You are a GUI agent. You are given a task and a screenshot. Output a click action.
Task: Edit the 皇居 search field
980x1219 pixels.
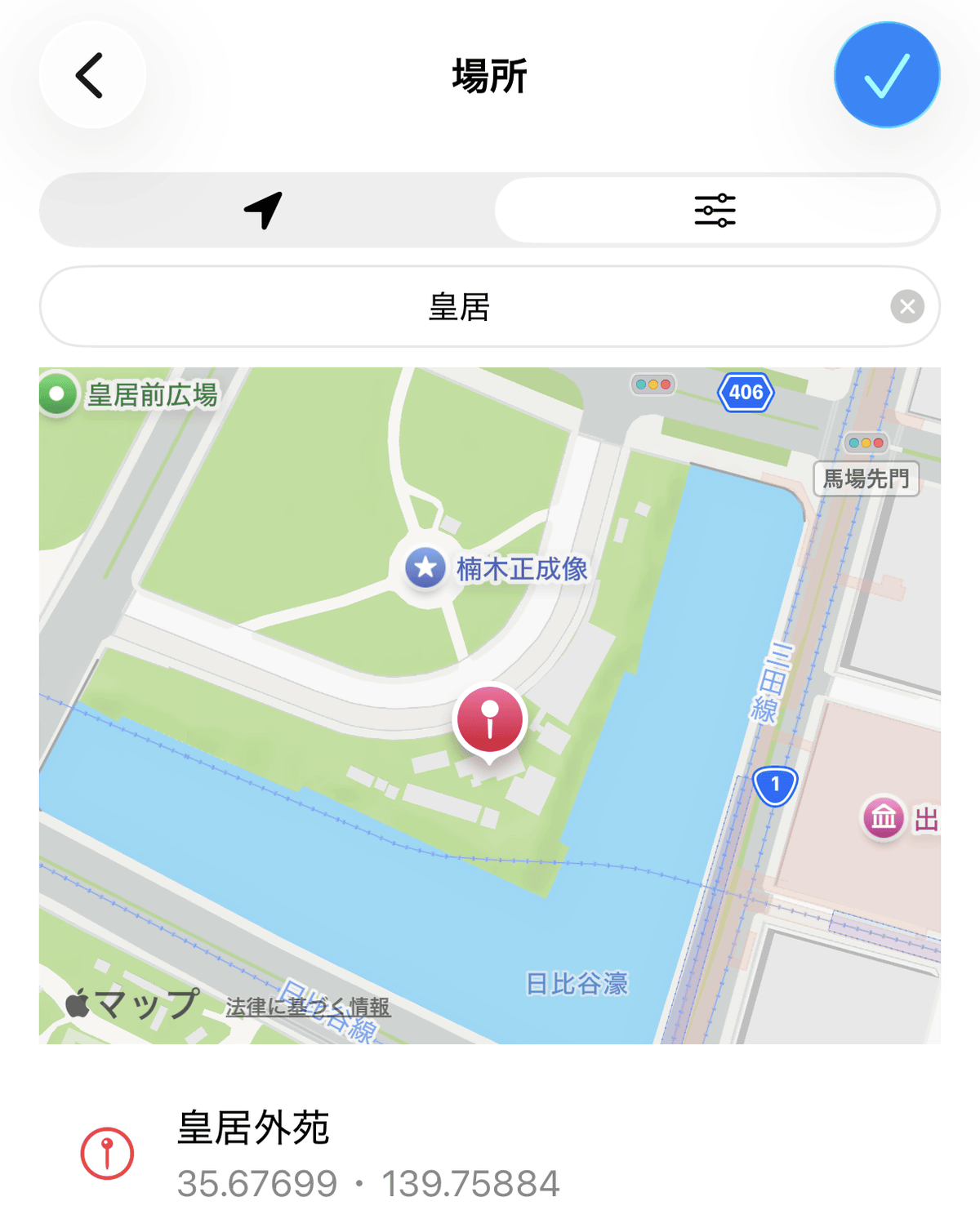459,307
